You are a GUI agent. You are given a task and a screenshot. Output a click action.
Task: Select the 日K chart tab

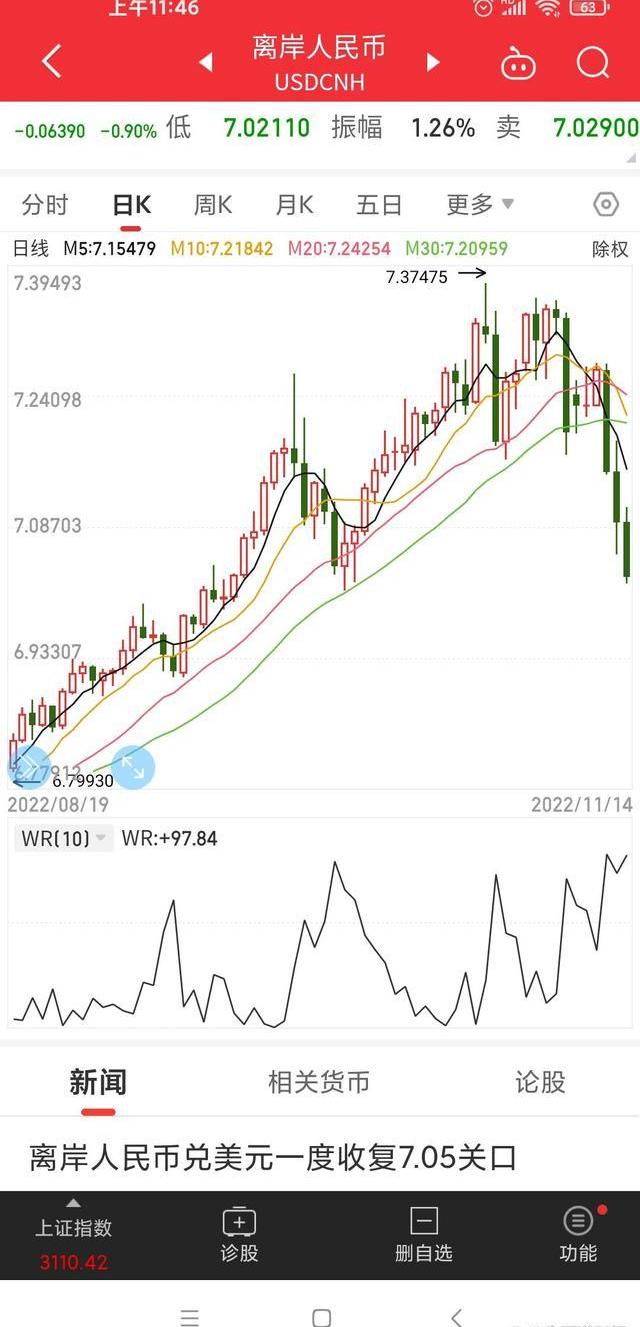tap(131, 205)
